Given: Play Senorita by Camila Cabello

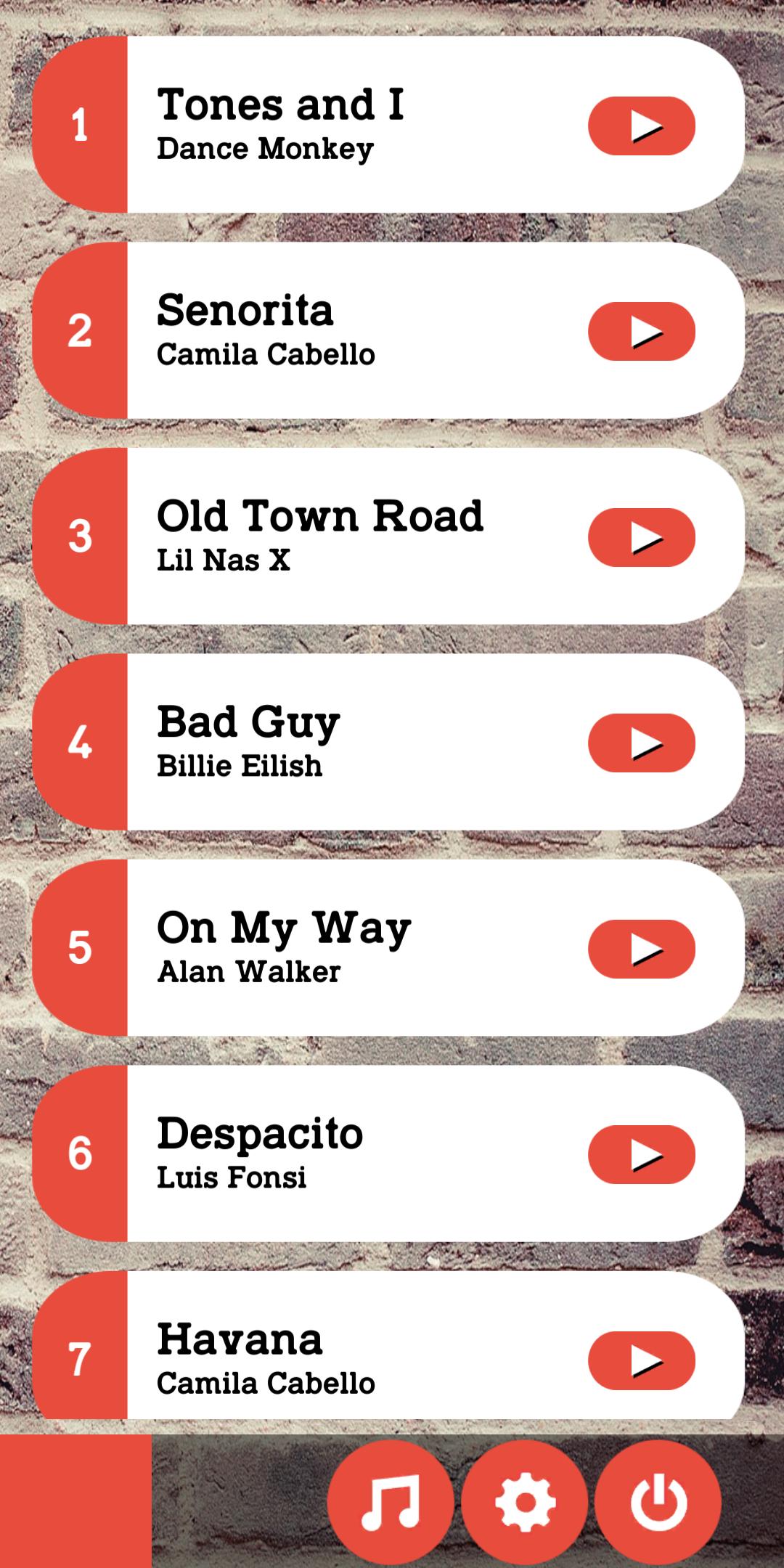Looking at the screenshot, I should coord(642,331).
